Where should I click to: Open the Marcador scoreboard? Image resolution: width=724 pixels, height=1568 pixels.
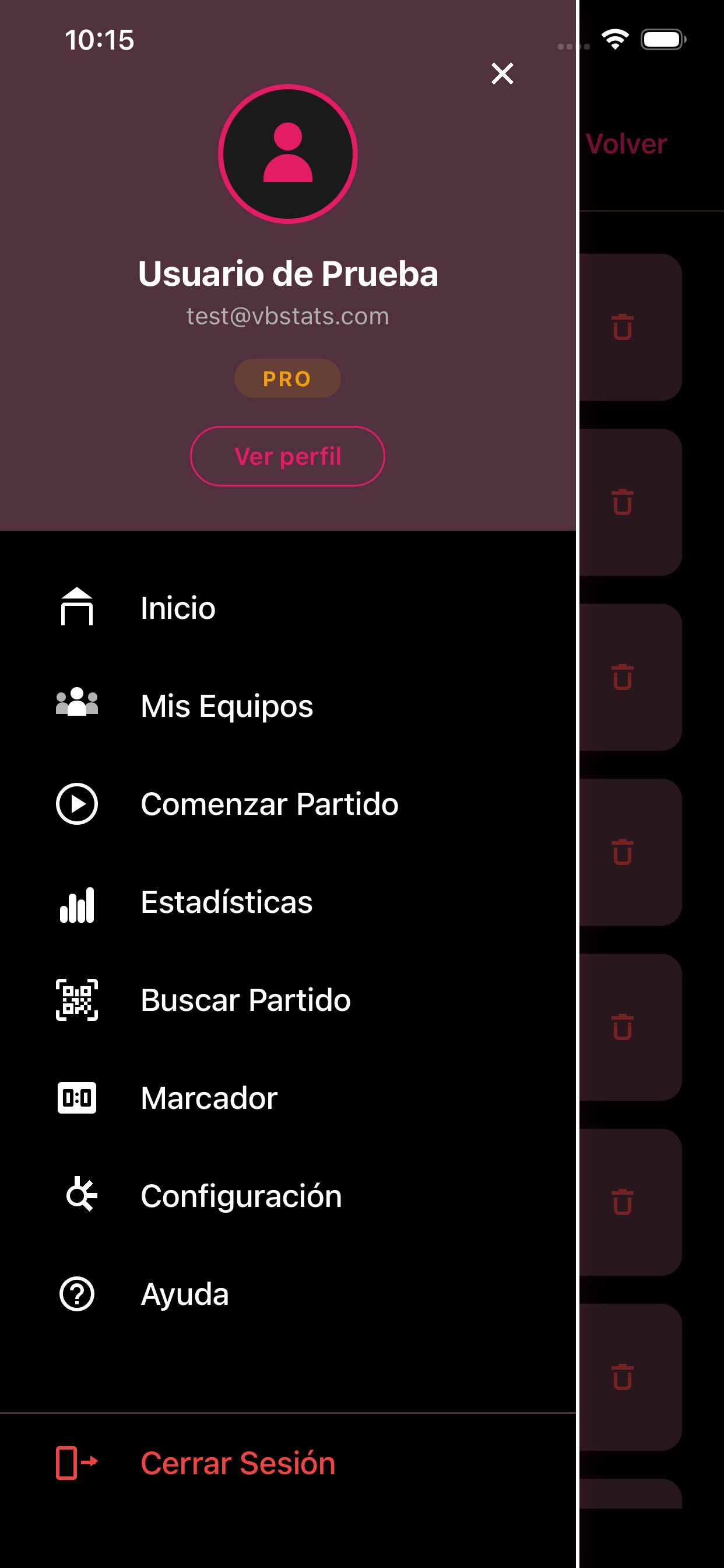[x=209, y=1097]
